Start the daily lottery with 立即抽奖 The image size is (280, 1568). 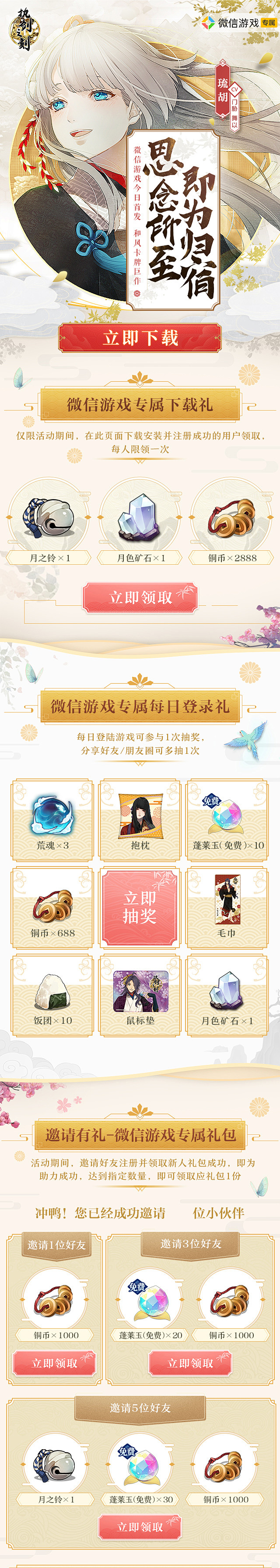[140, 907]
